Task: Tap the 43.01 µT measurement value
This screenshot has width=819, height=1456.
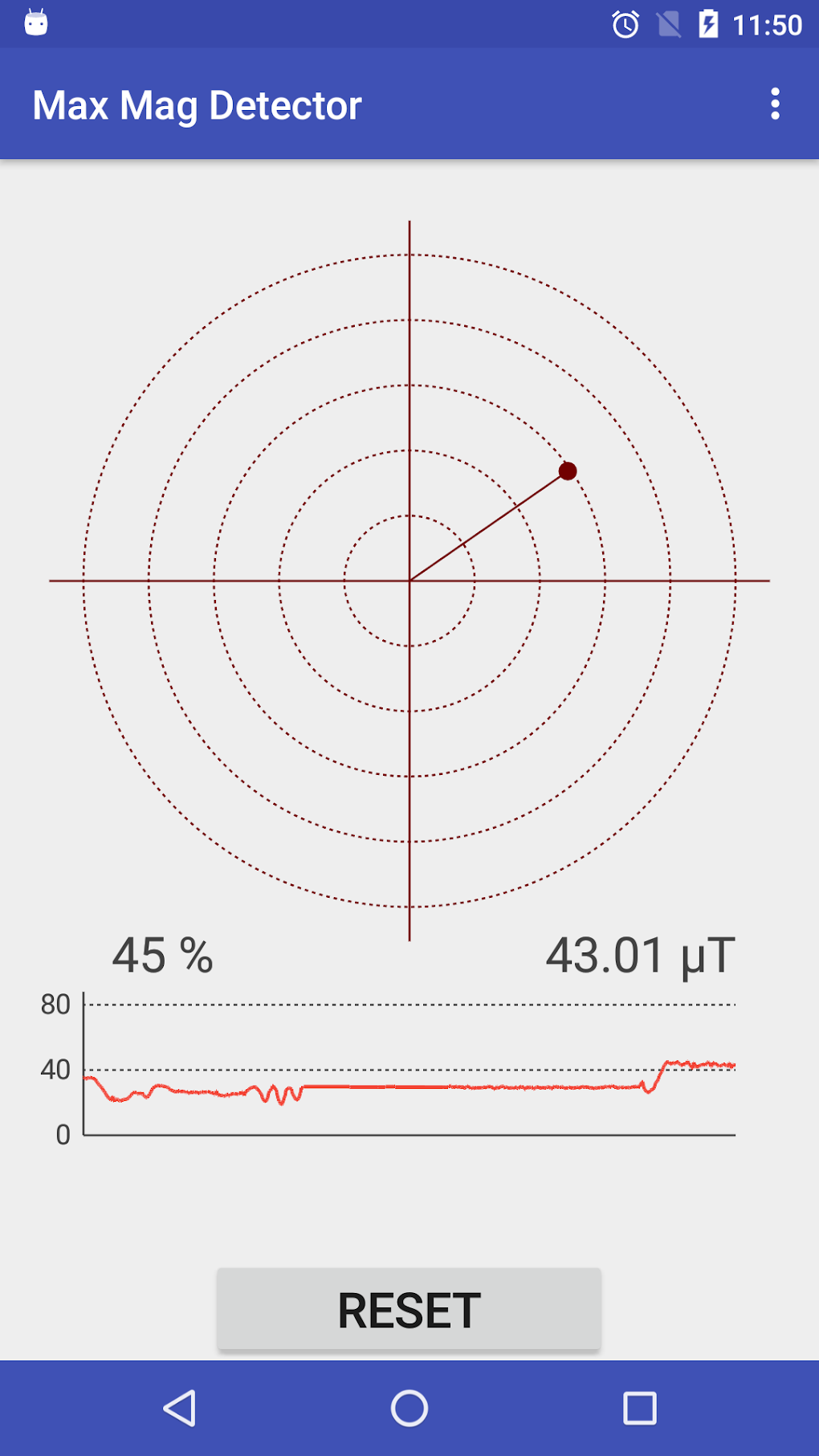Action: 640,956
